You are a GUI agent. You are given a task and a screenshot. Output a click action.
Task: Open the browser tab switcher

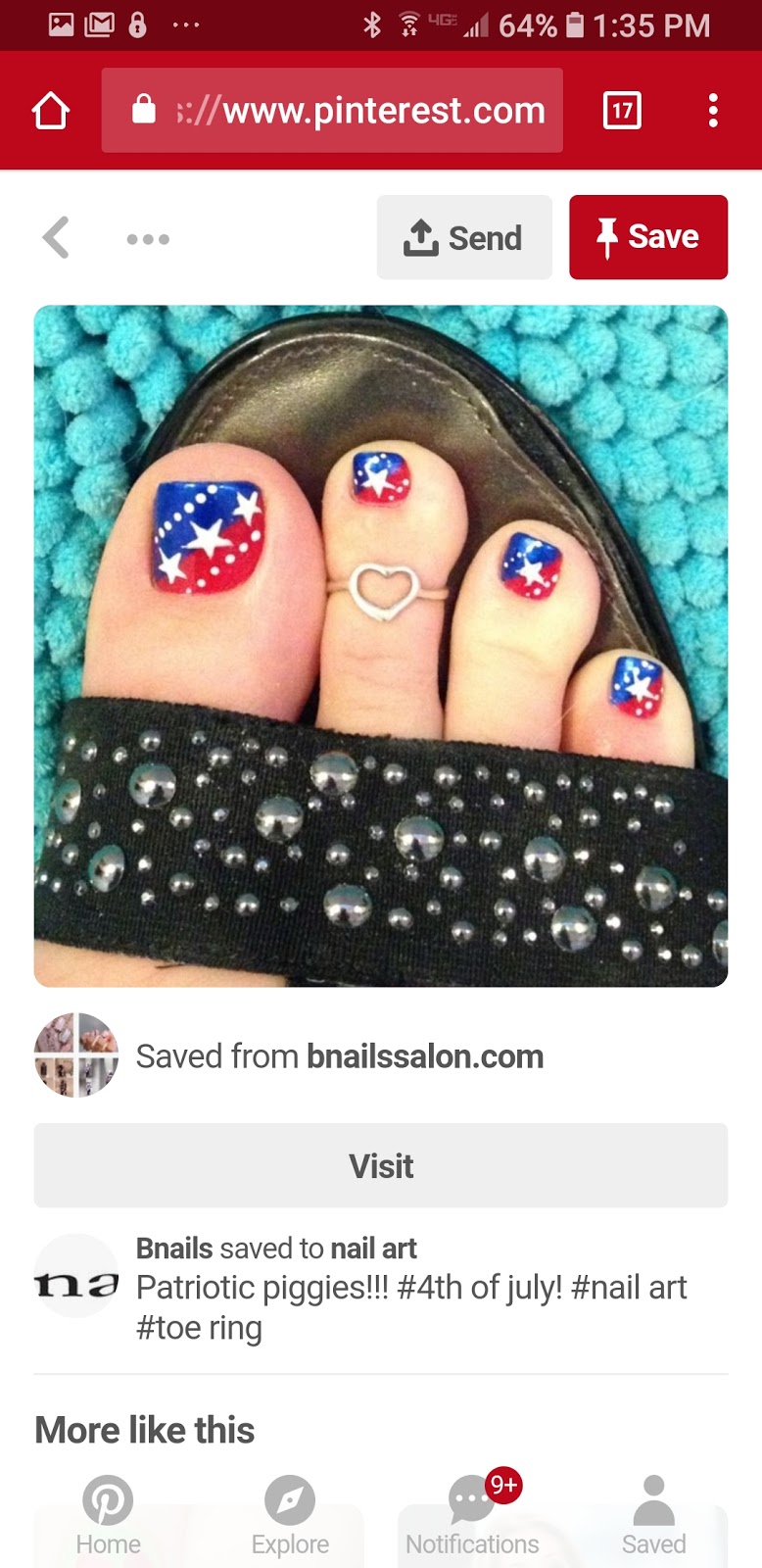click(622, 111)
